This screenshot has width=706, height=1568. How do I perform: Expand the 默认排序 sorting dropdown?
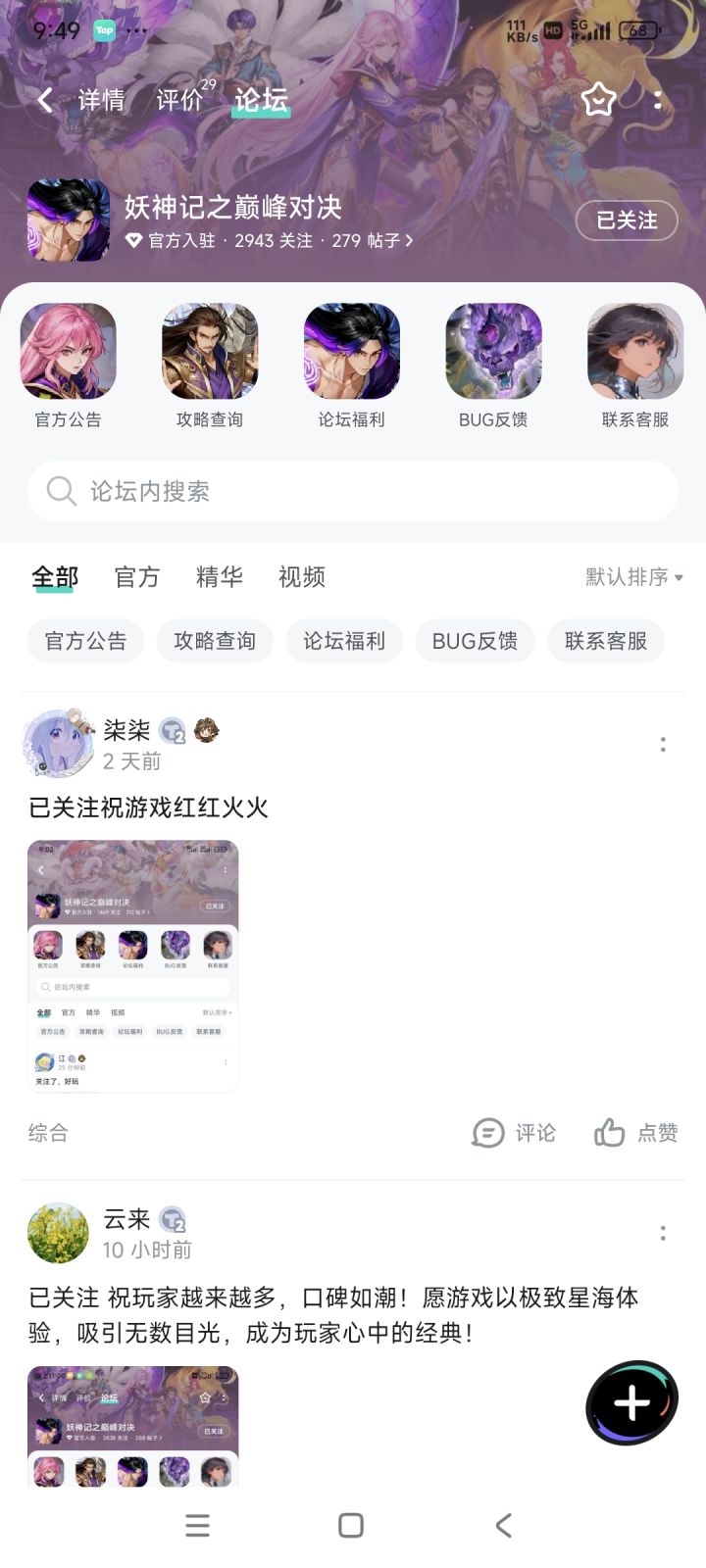pyautogui.click(x=634, y=577)
